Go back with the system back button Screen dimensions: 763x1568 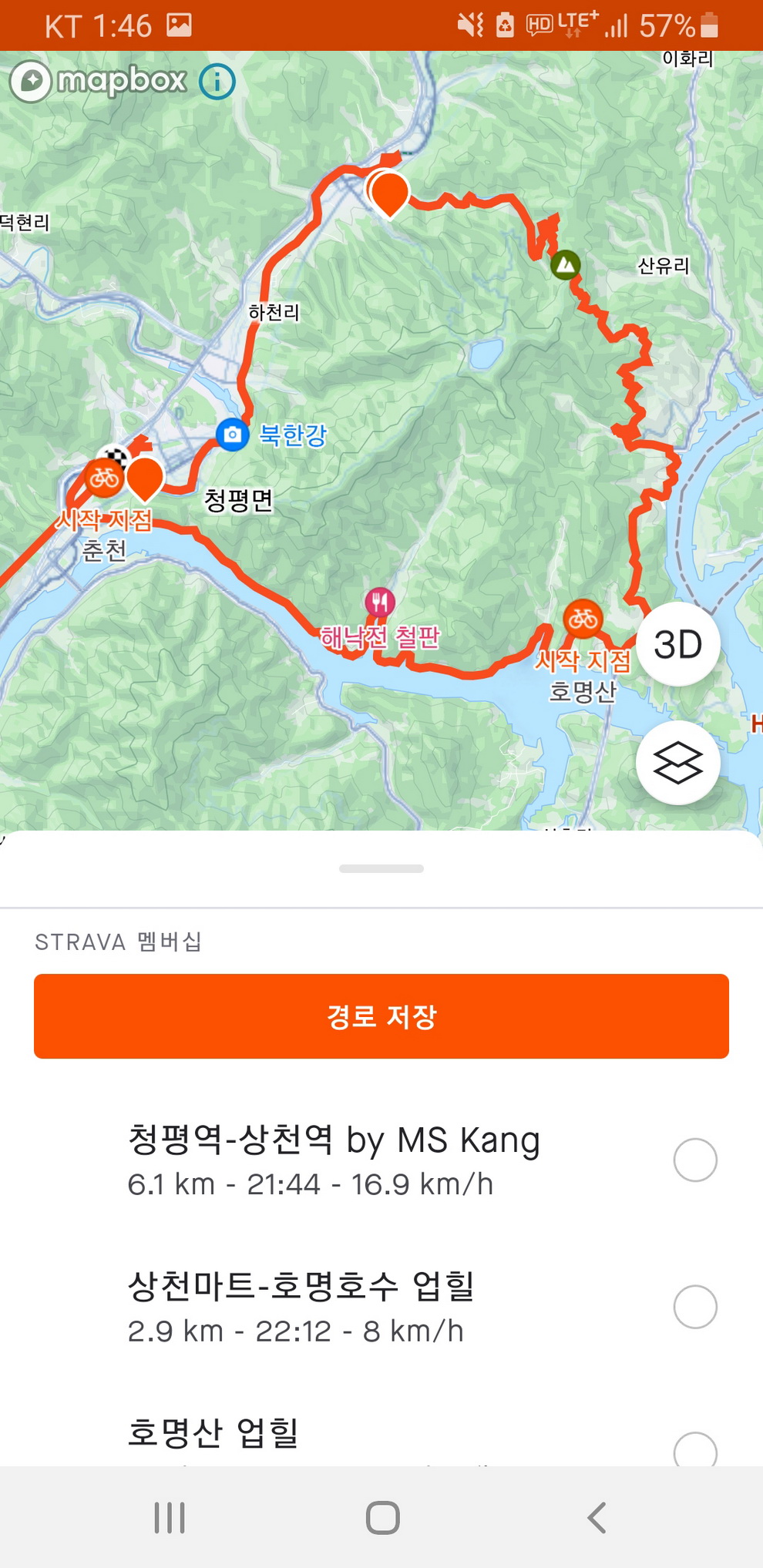tap(596, 1518)
